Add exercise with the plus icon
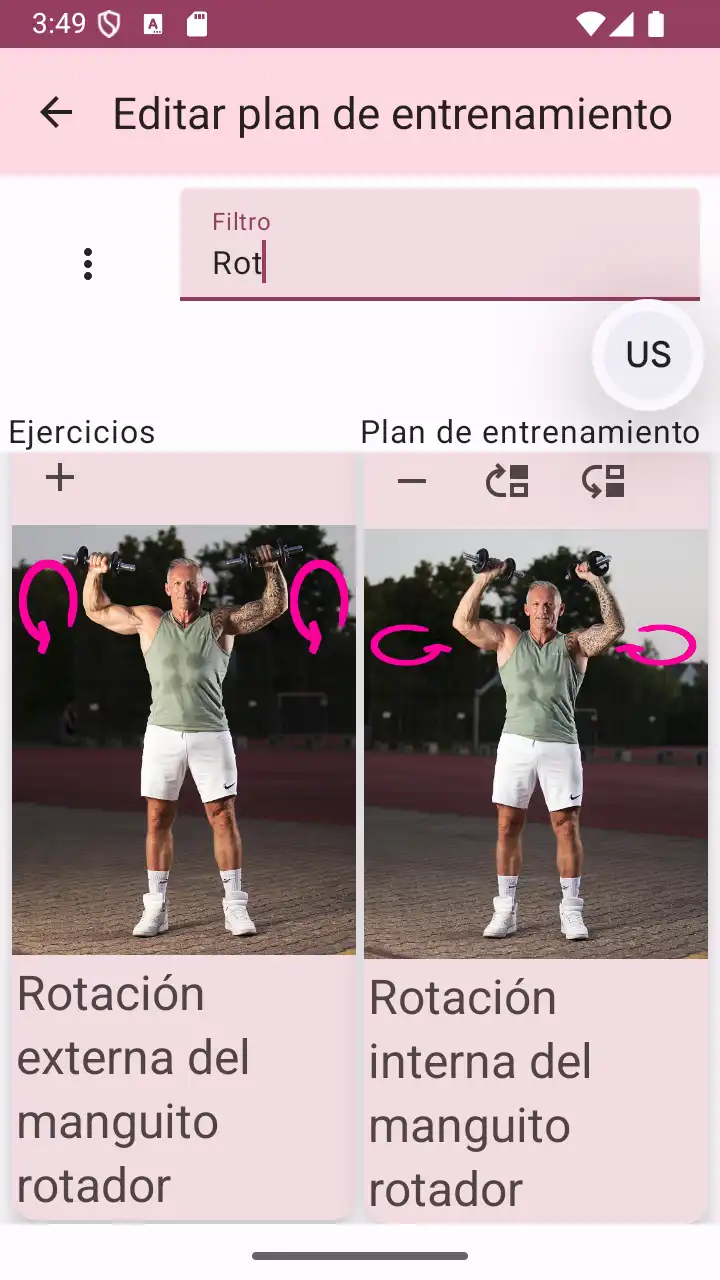 click(x=60, y=478)
